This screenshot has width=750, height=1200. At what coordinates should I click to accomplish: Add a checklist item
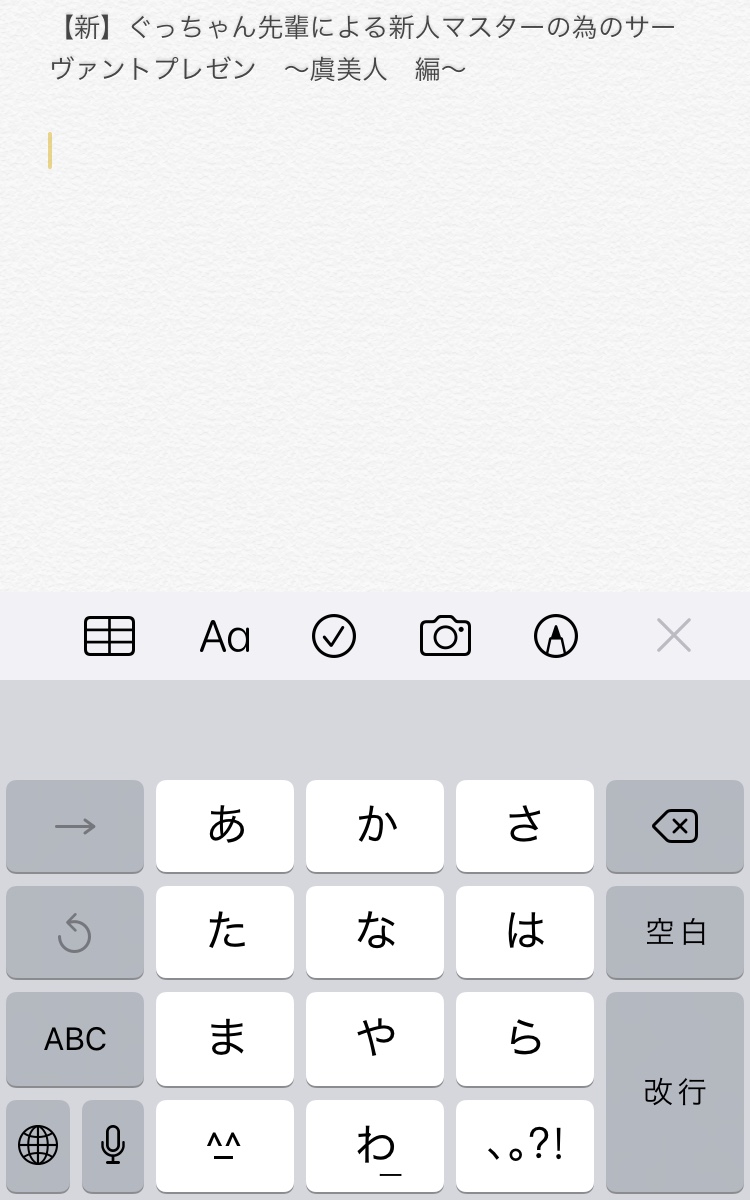334,636
